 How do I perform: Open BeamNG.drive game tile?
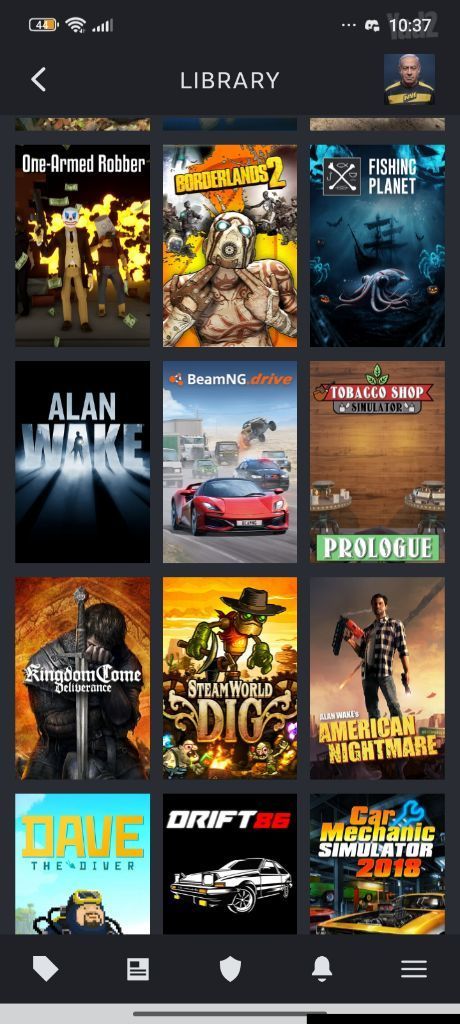point(230,462)
